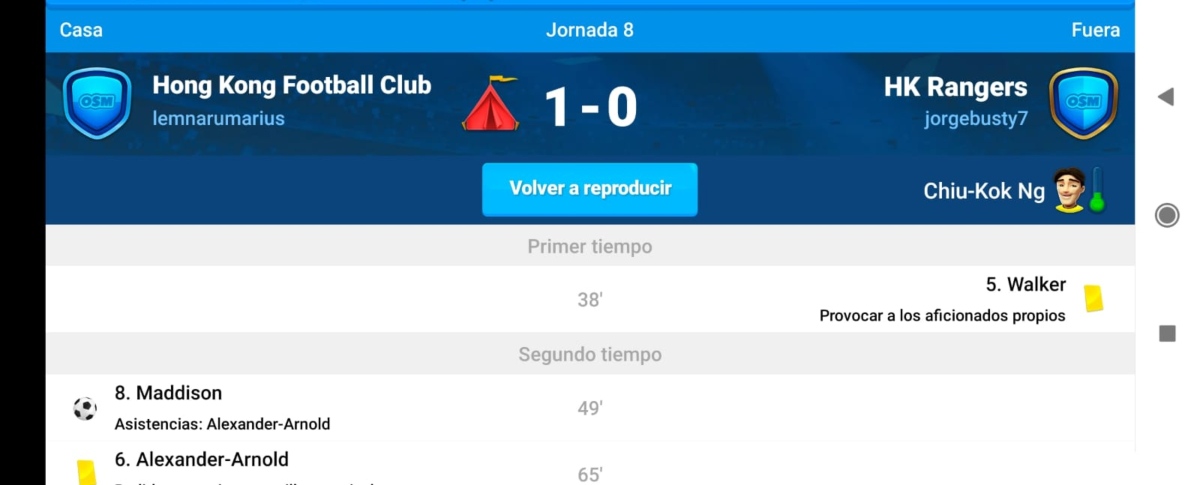Go to the system home screen

[1166, 215]
